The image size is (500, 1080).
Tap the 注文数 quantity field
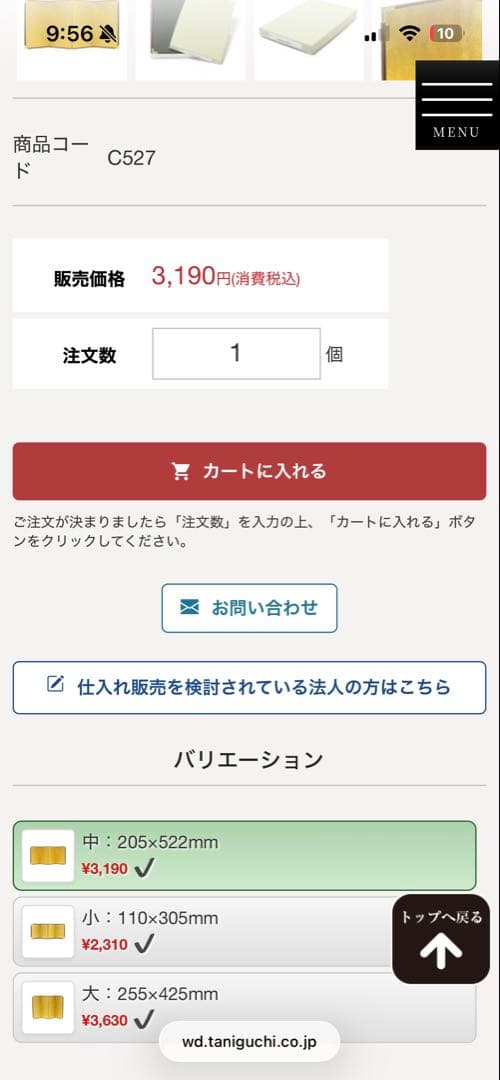236,353
